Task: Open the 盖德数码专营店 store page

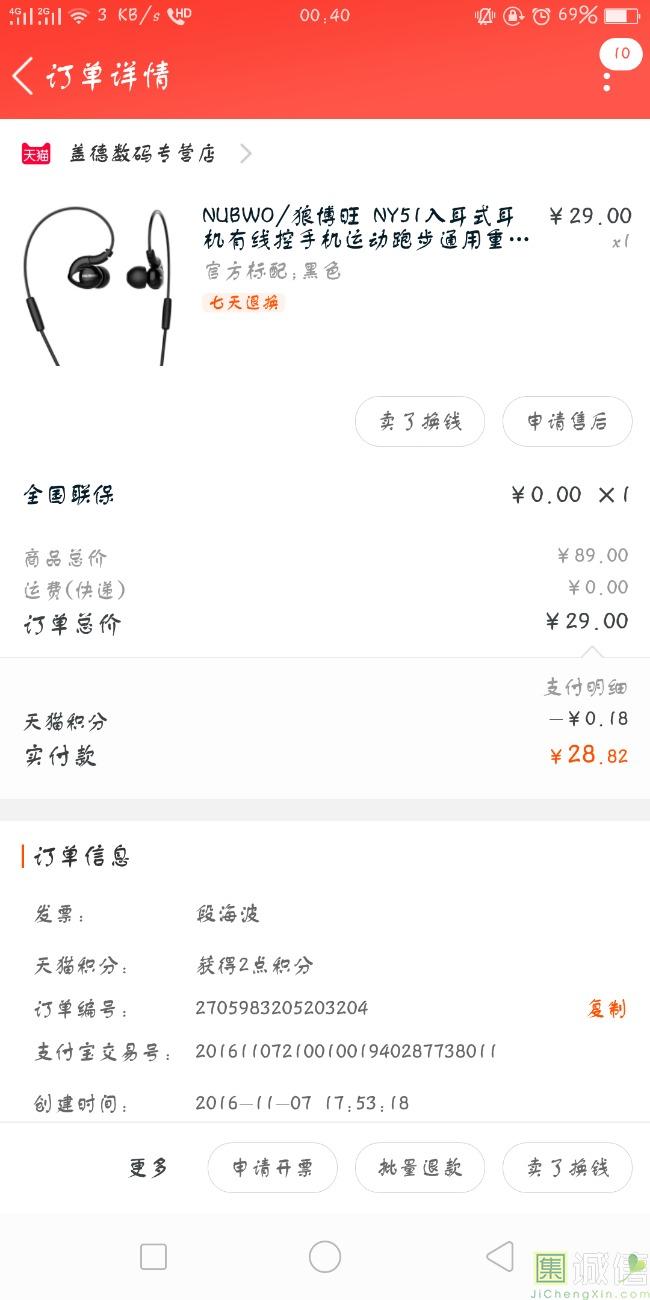Action: click(142, 154)
